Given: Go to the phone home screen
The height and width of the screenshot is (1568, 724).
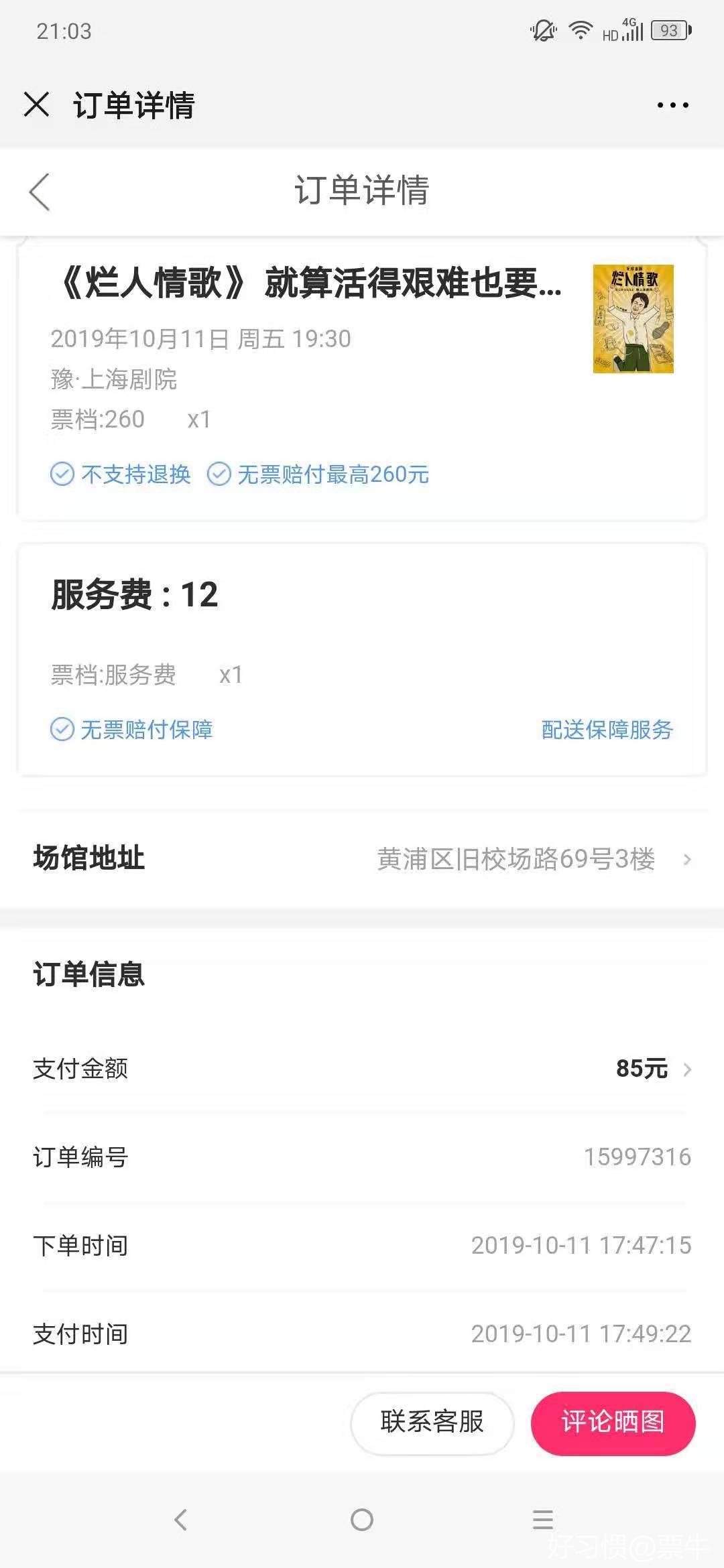Looking at the screenshot, I should pos(362,1520).
